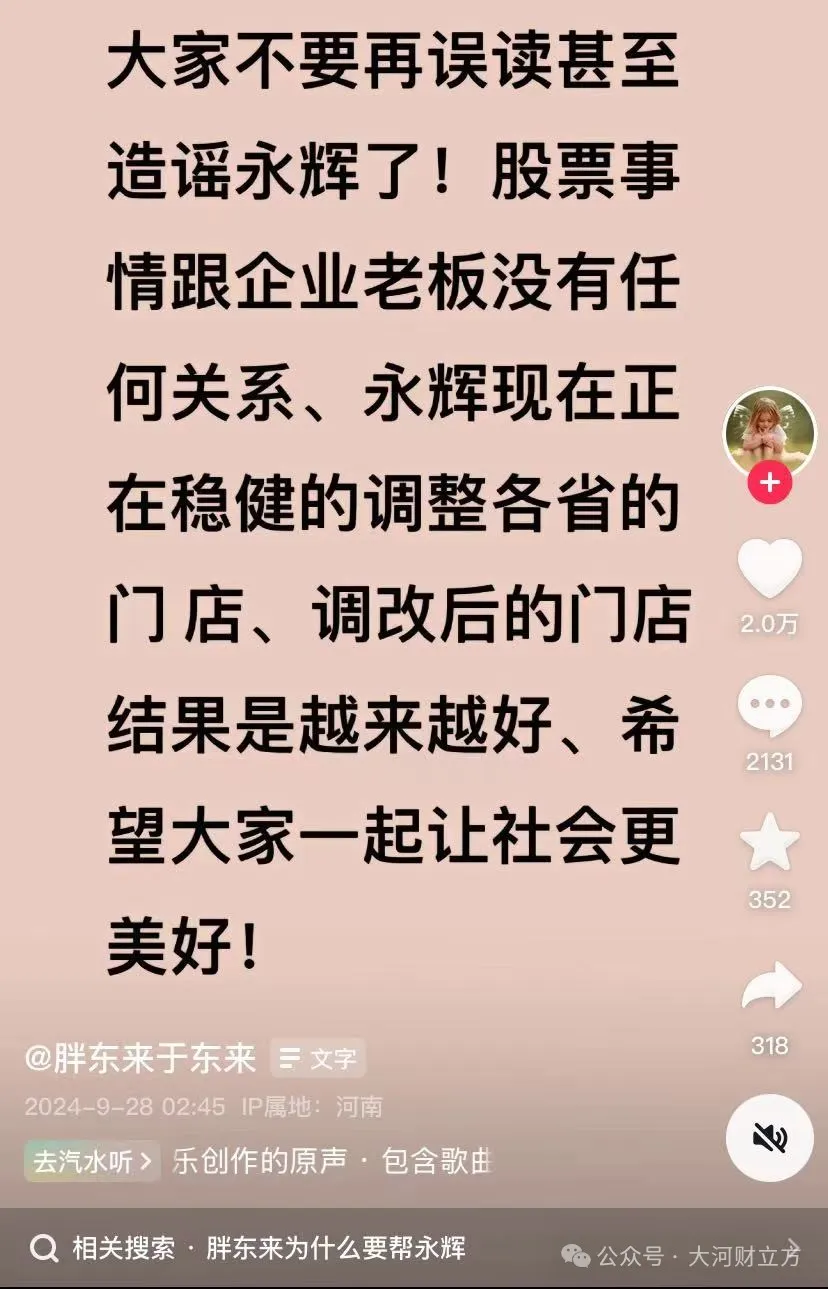Toggle the sound with the mute button
828x1289 pixels.
pyautogui.click(x=770, y=1138)
